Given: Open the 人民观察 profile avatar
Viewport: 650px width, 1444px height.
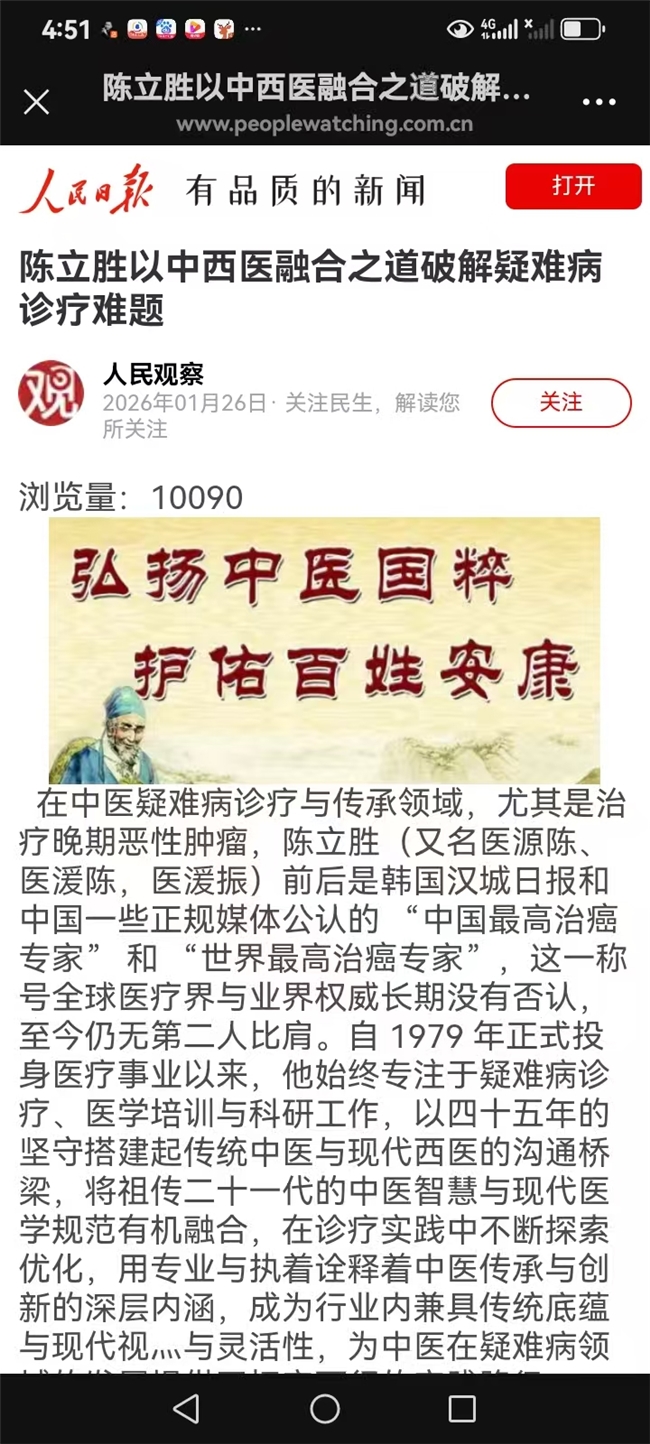Looking at the screenshot, I should (51, 393).
